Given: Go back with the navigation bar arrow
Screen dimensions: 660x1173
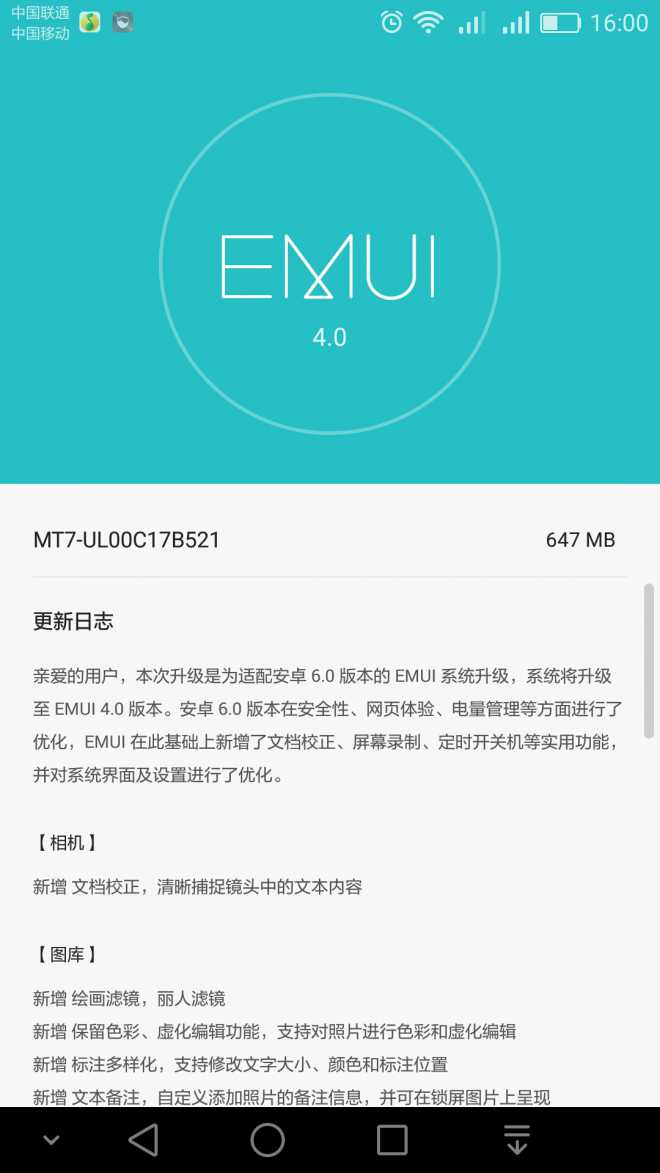Looking at the screenshot, I should (144, 1139).
